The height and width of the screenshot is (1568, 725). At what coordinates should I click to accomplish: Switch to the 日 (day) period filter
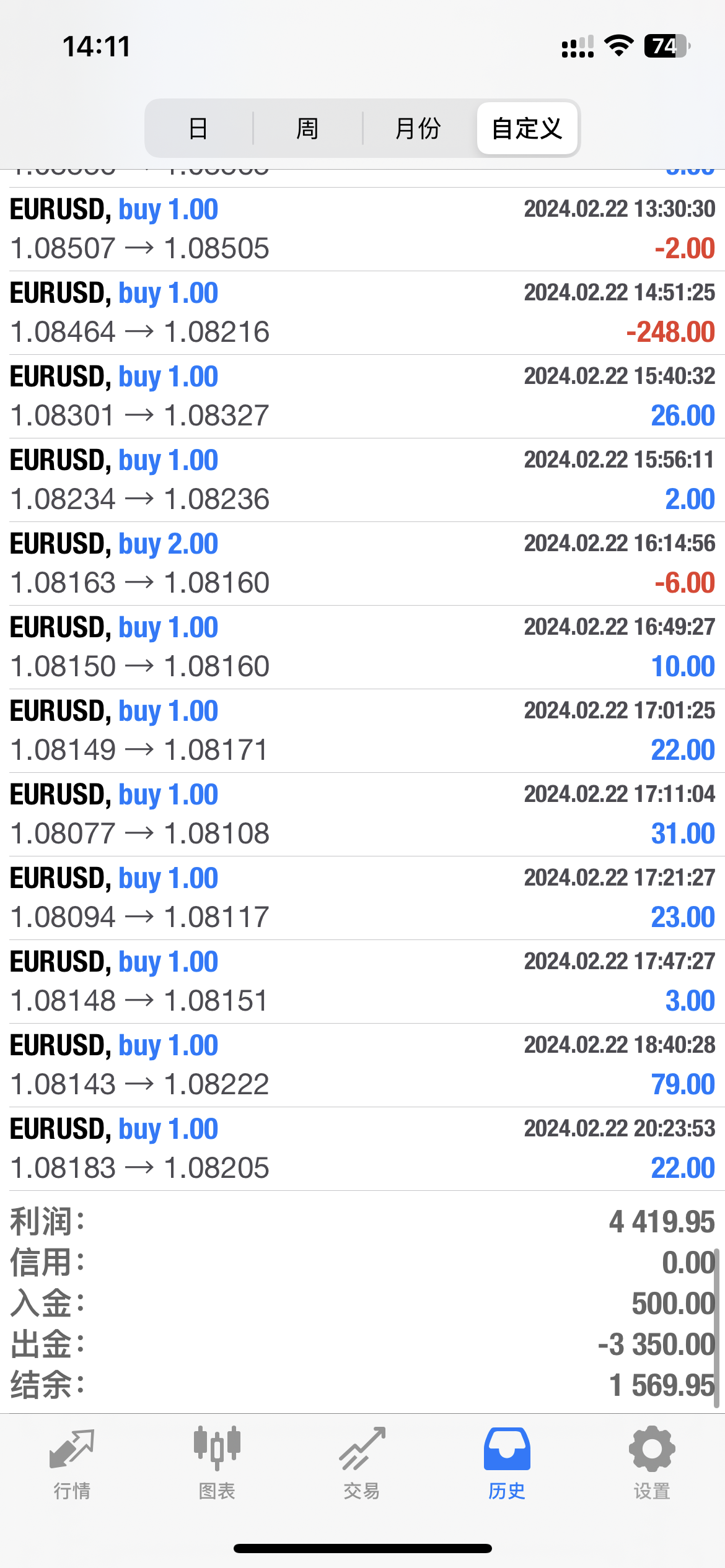[198, 129]
